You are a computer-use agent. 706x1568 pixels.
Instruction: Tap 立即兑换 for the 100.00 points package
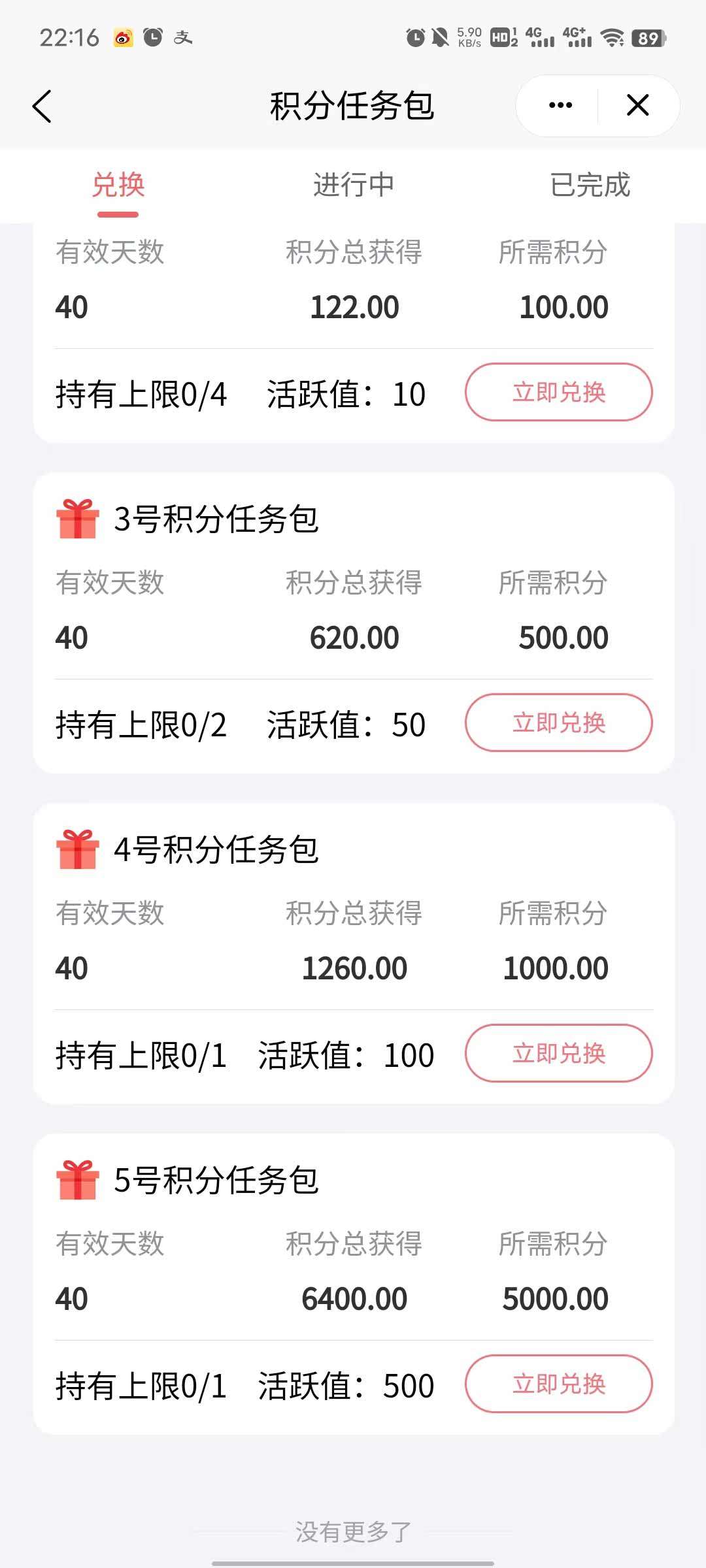pyautogui.click(x=558, y=393)
